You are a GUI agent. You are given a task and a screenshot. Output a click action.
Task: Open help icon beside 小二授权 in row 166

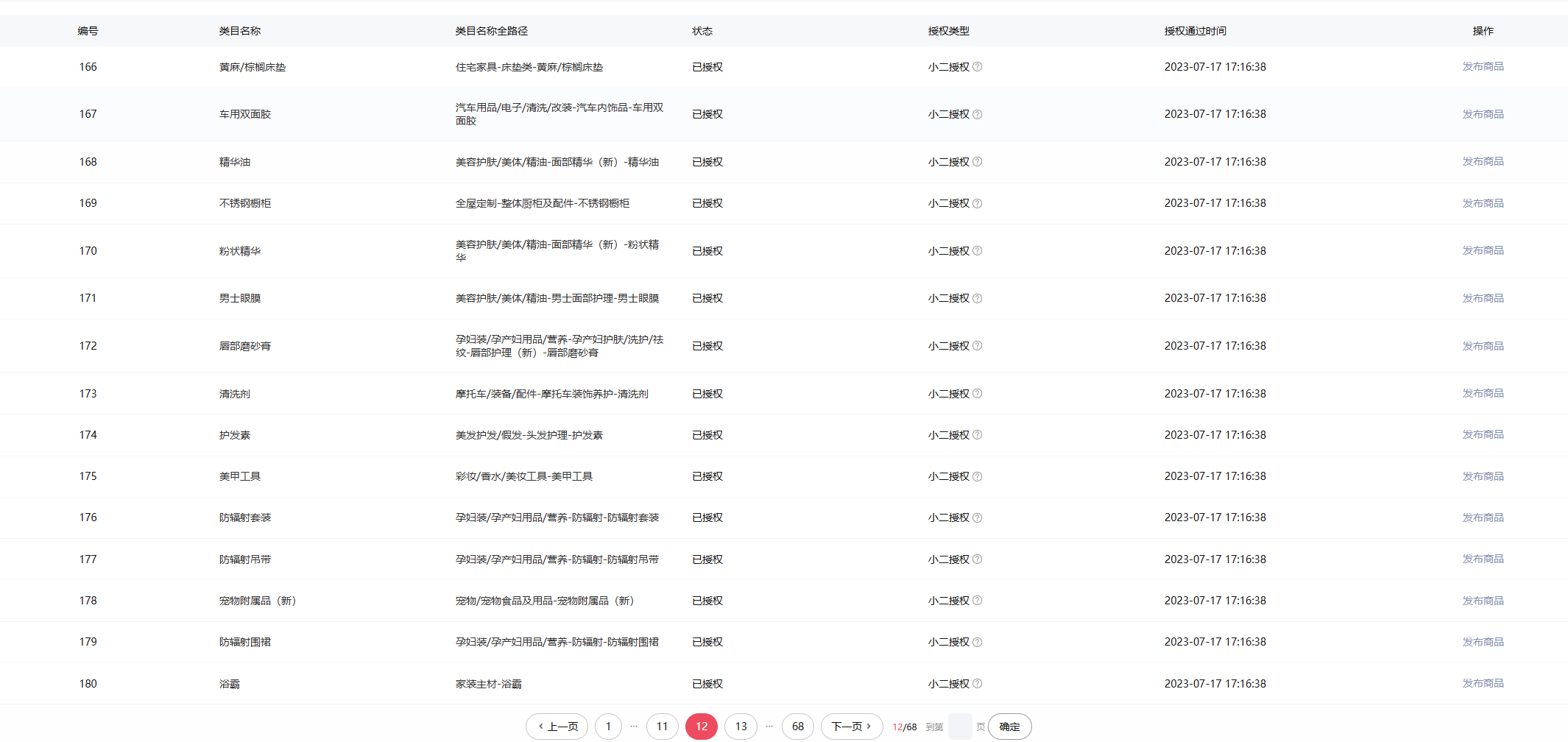(978, 67)
